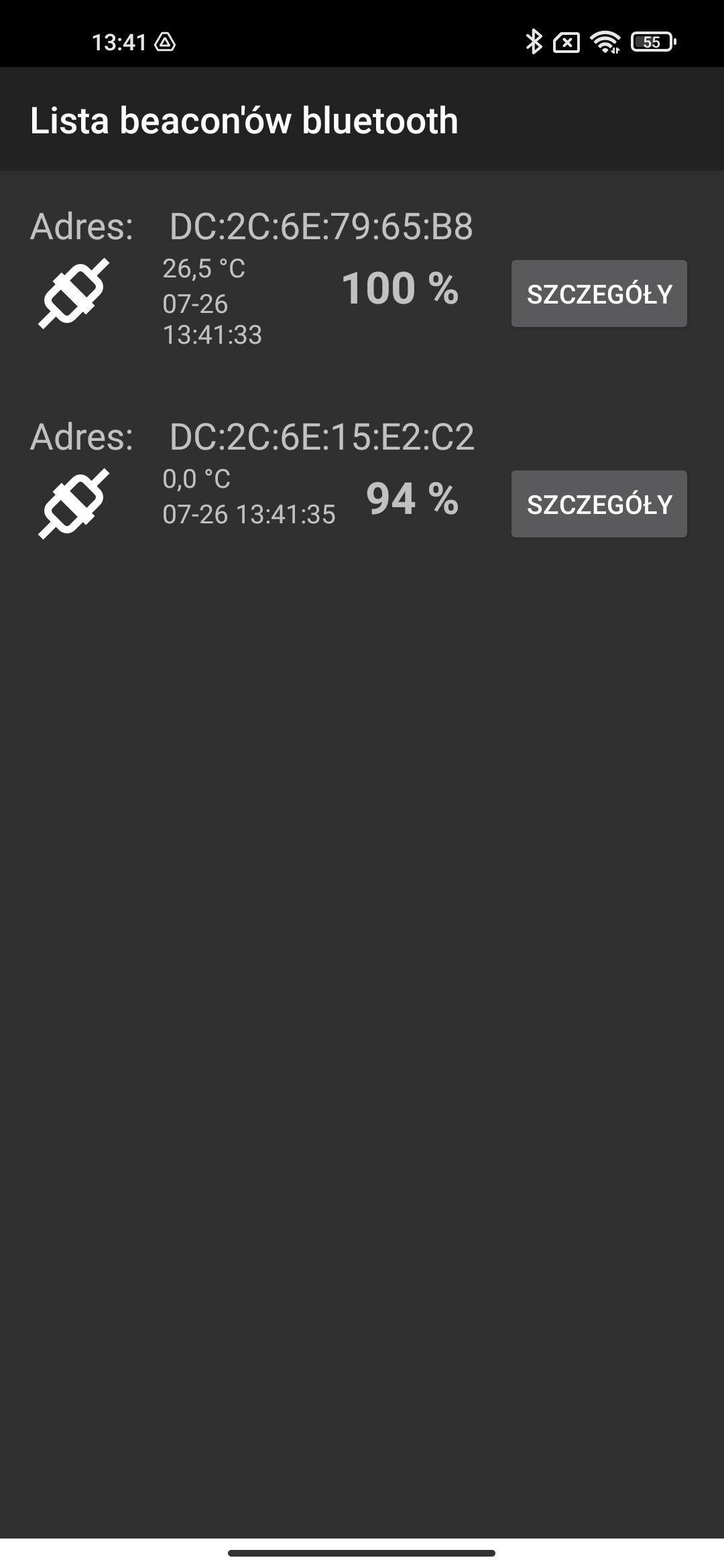Screen dimensions: 724x1568
Task: Open Szczegóły for beacon DC:2C:6E:15:E2:C2
Action: tap(599, 504)
